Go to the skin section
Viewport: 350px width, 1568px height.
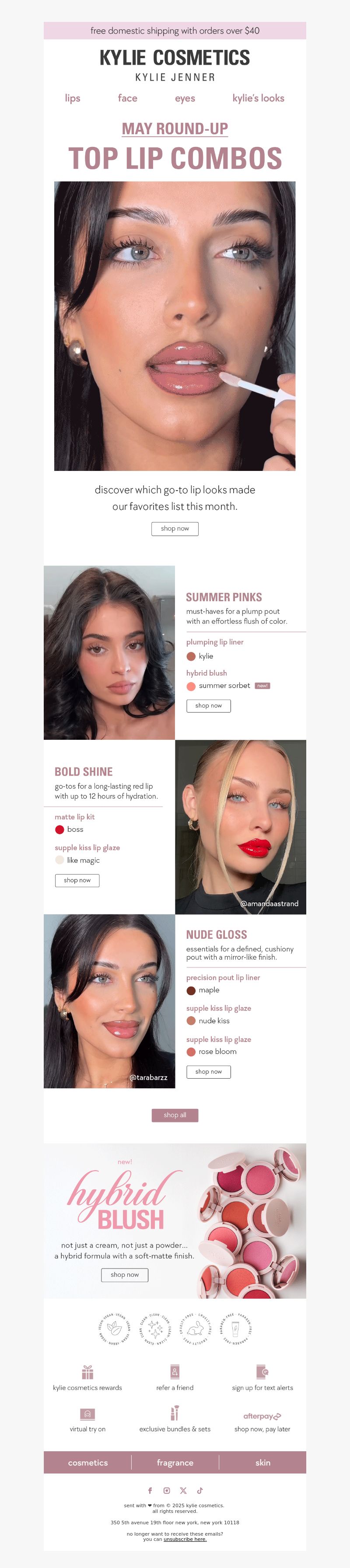pyautogui.click(x=262, y=1462)
